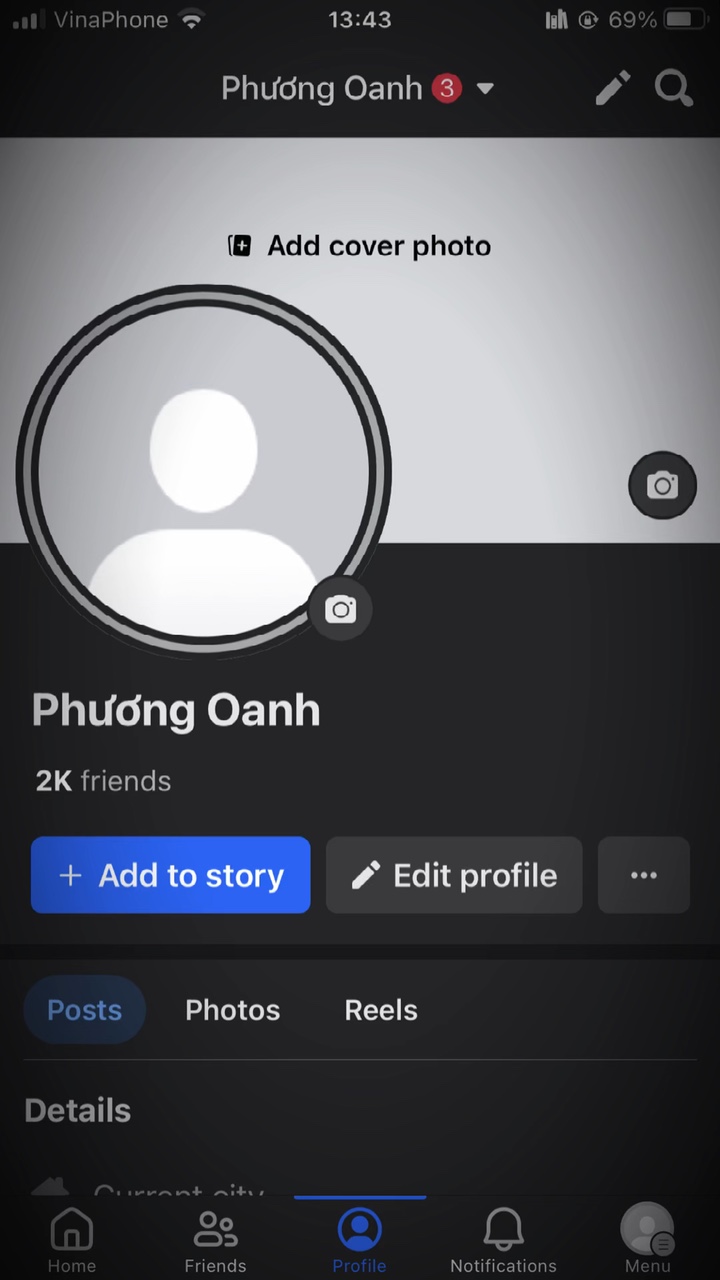Tap Add to story button
The width and height of the screenshot is (720, 1280).
[171, 876]
